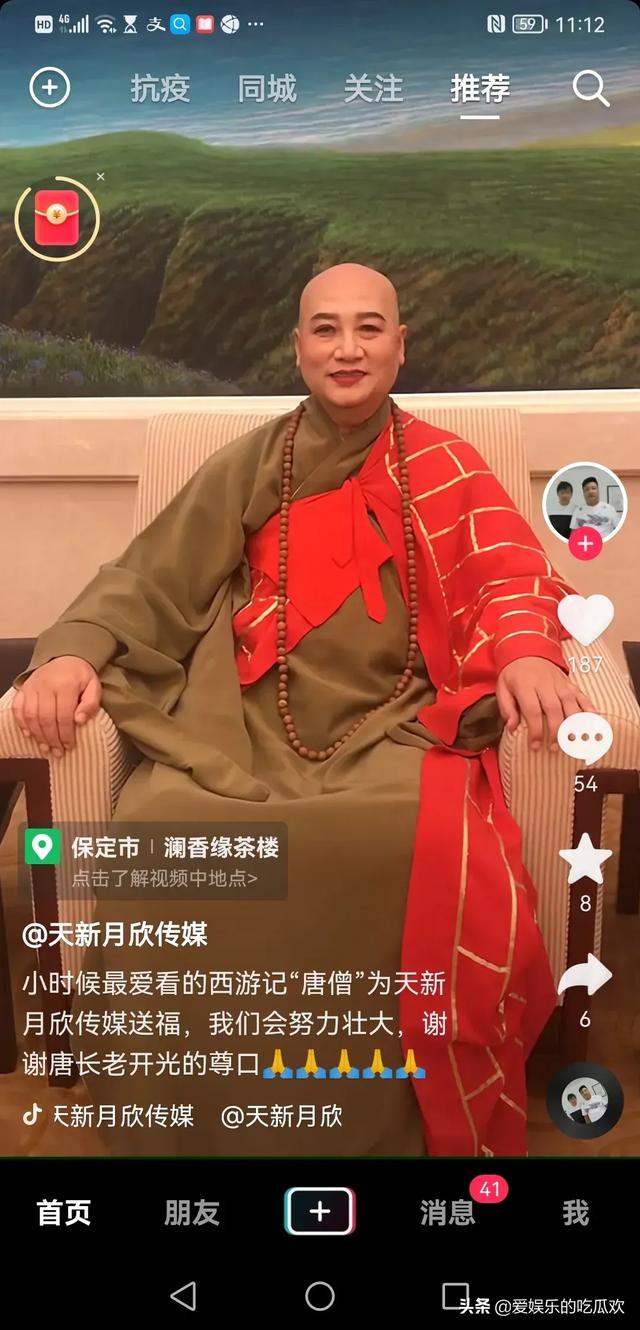
Task: Tap the plus icon in the top bar
Action: pyautogui.click(x=49, y=88)
